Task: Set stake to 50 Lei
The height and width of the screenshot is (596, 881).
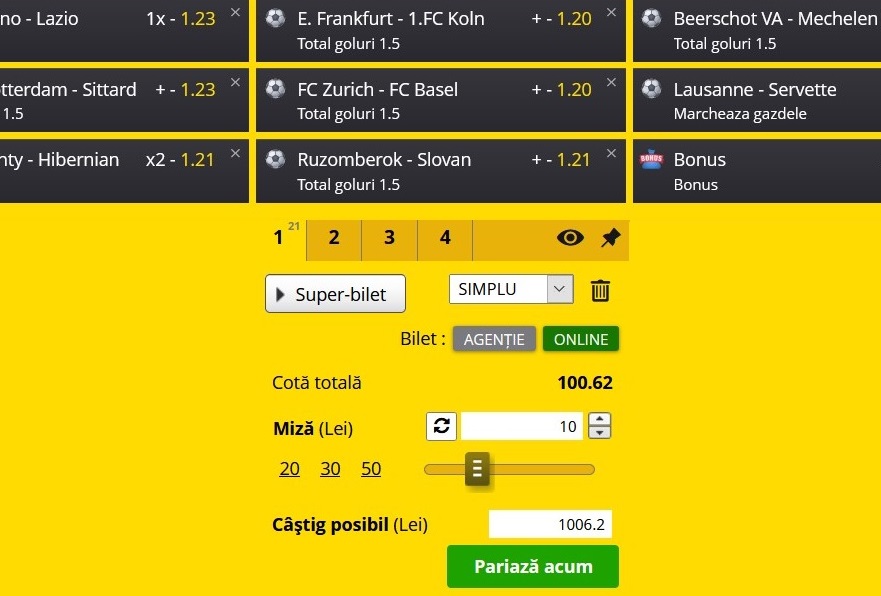Action: click(x=371, y=469)
